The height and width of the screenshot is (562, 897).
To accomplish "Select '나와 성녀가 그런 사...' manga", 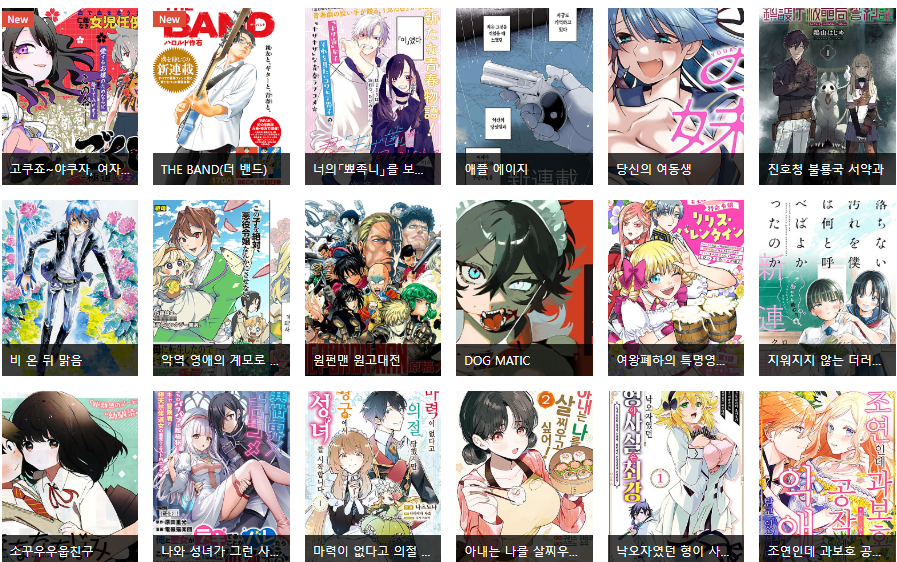I will (221, 476).
